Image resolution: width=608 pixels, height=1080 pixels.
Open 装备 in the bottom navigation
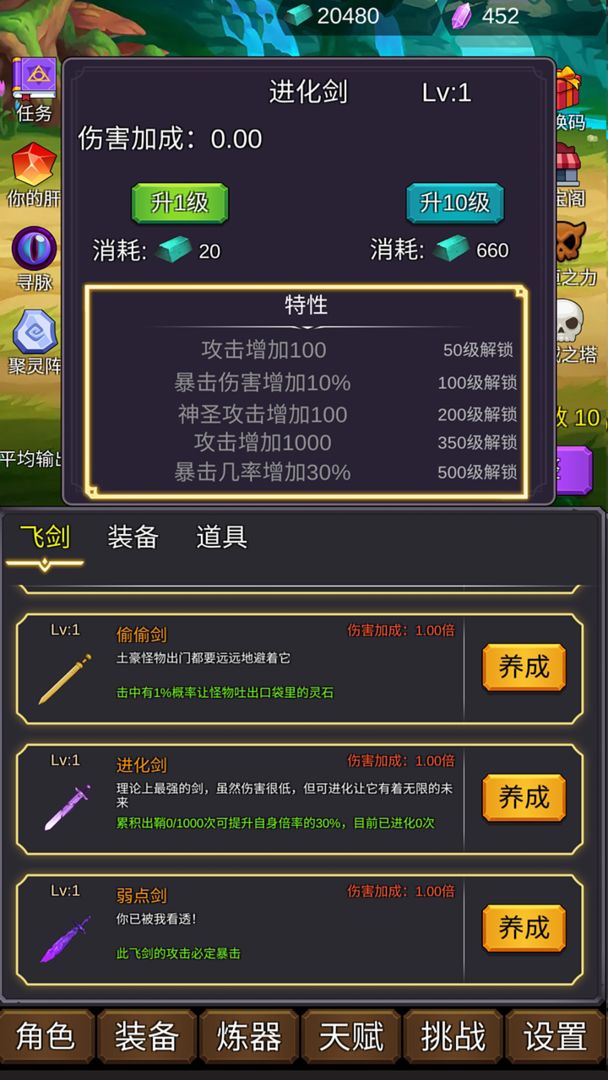[147, 1037]
